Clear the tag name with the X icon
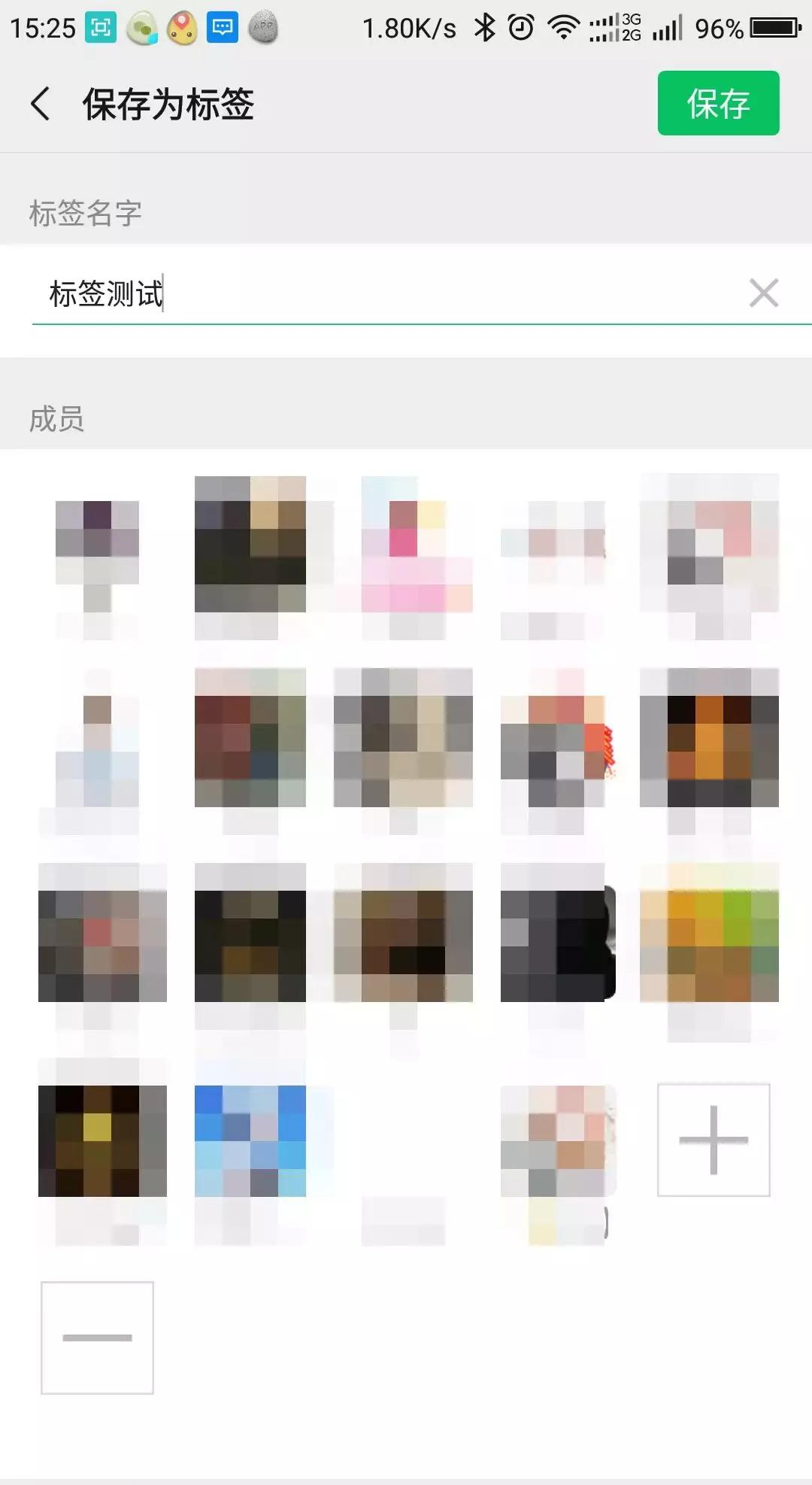This screenshot has height=1485, width=812. click(762, 293)
